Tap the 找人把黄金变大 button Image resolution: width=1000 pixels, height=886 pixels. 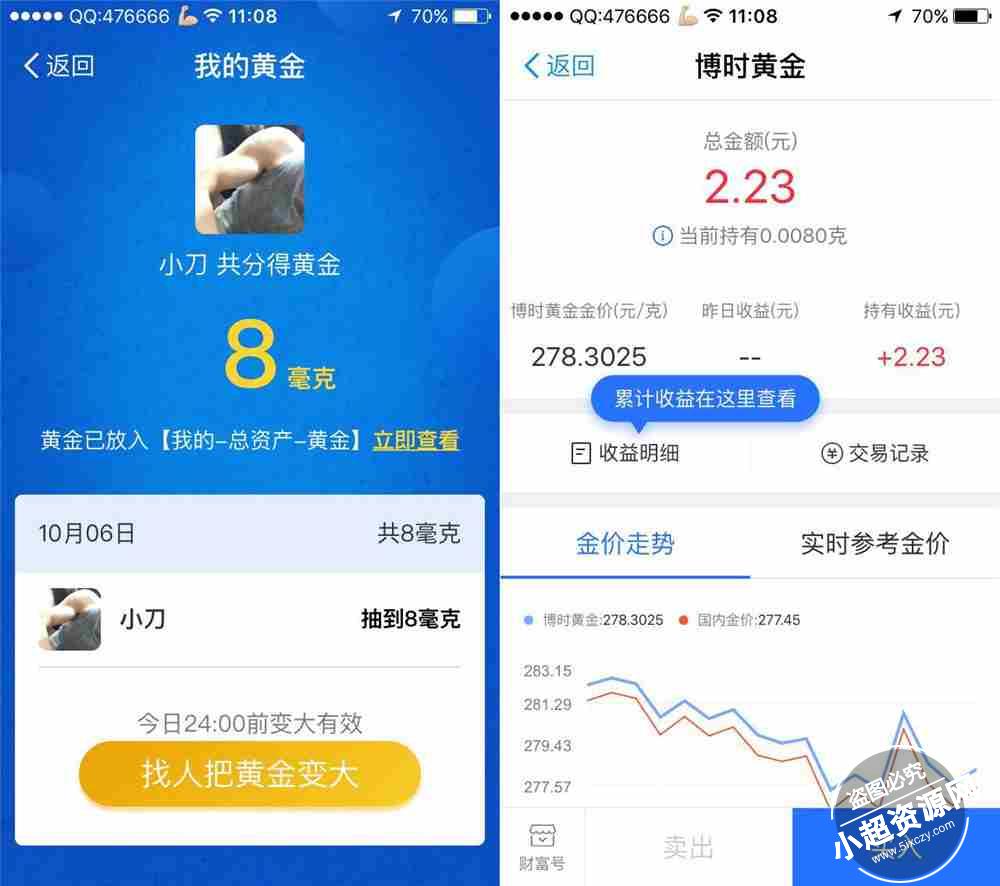pos(250,774)
